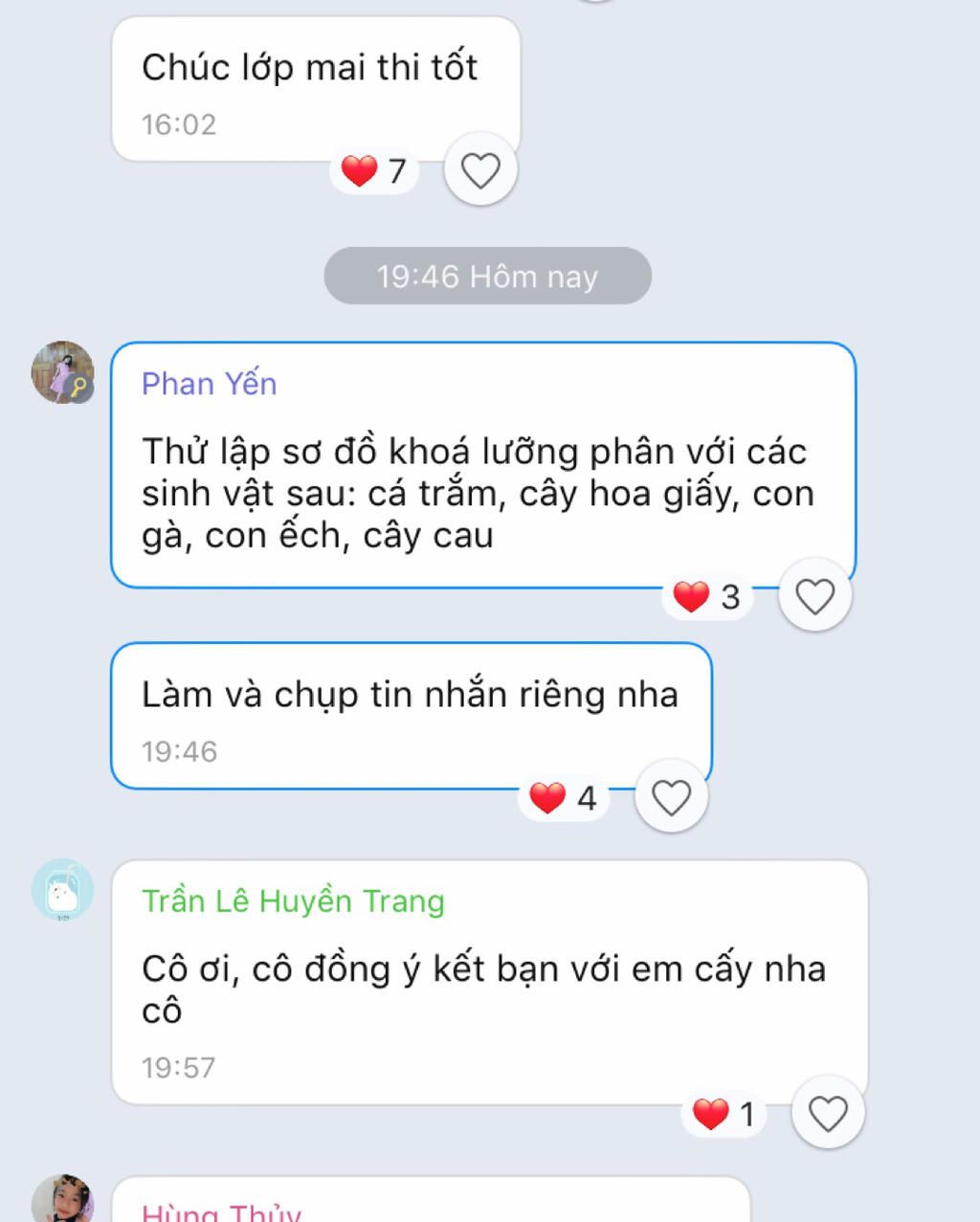Open Hùng Thủy's profile avatar

coord(63,1201)
